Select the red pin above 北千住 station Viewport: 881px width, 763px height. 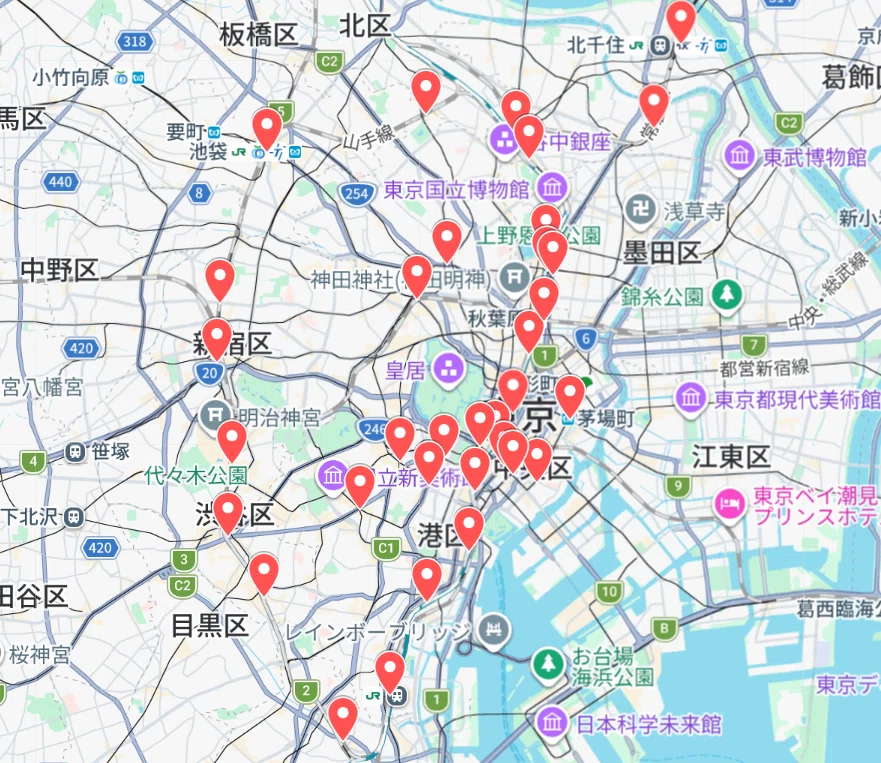680,21
